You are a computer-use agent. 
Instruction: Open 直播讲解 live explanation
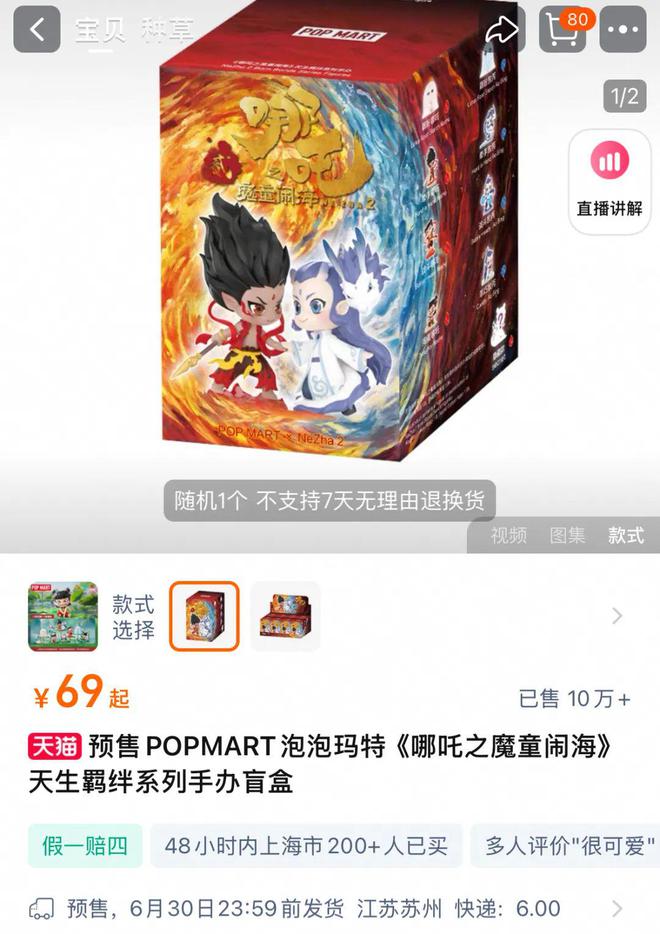(609, 182)
